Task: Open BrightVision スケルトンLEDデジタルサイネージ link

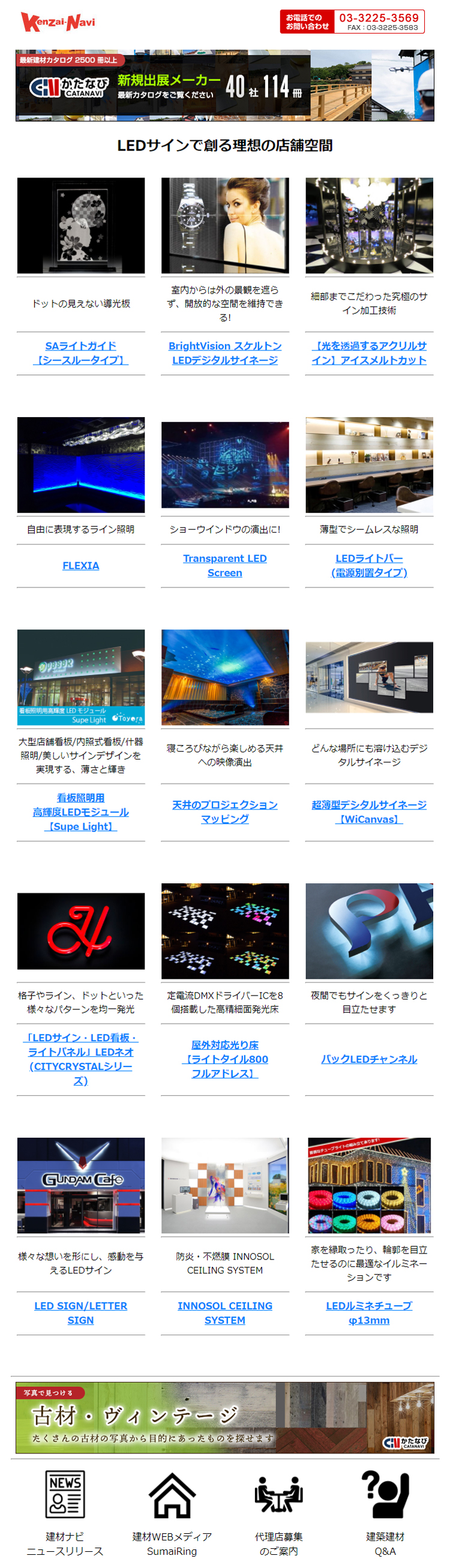Action: tap(224, 353)
